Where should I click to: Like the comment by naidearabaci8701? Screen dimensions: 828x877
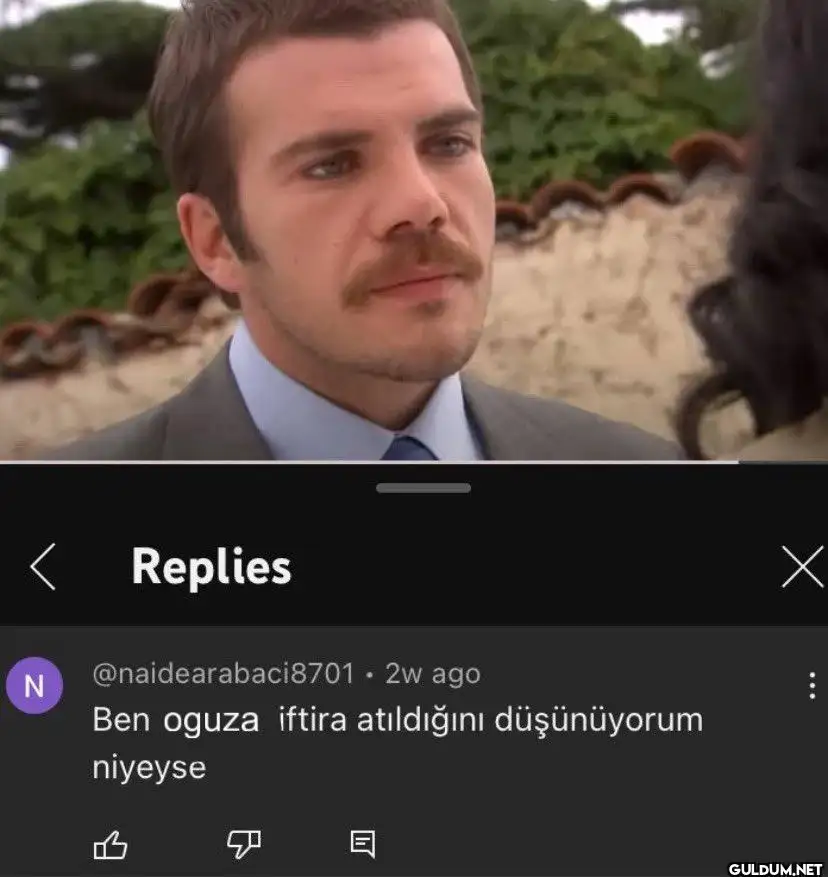click(110, 847)
